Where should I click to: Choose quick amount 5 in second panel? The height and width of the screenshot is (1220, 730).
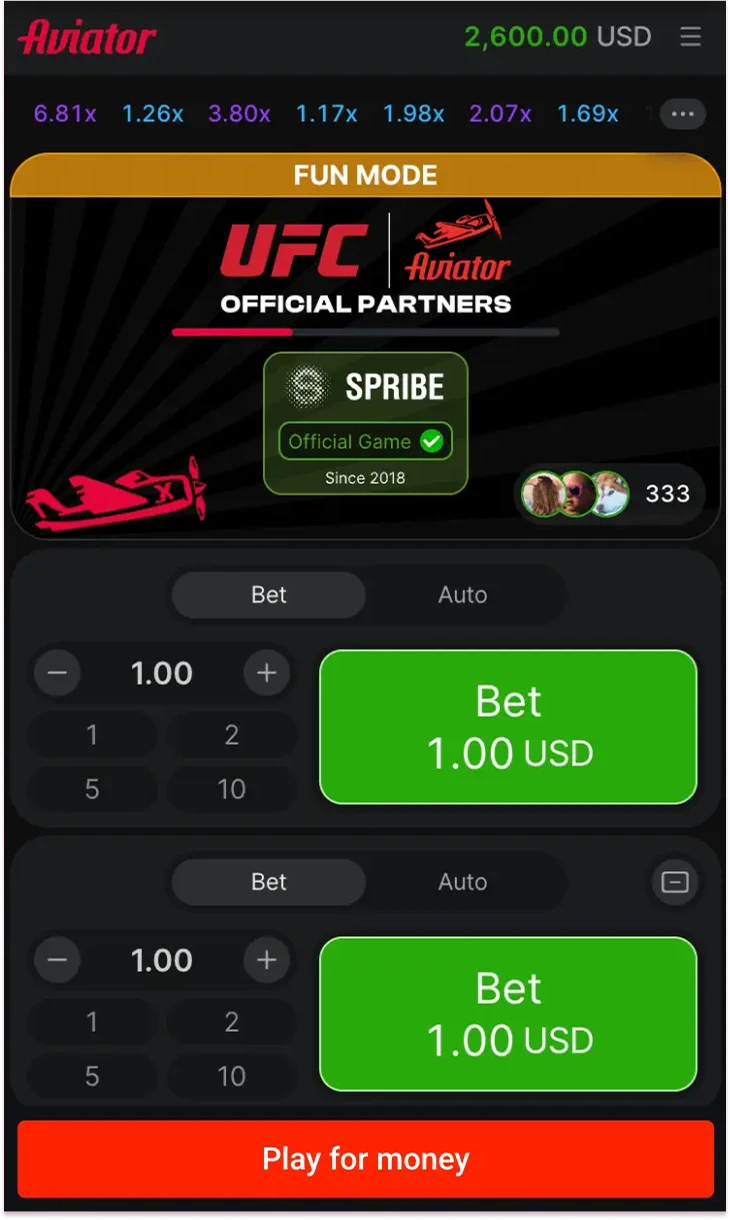(x=92, y=1076)
